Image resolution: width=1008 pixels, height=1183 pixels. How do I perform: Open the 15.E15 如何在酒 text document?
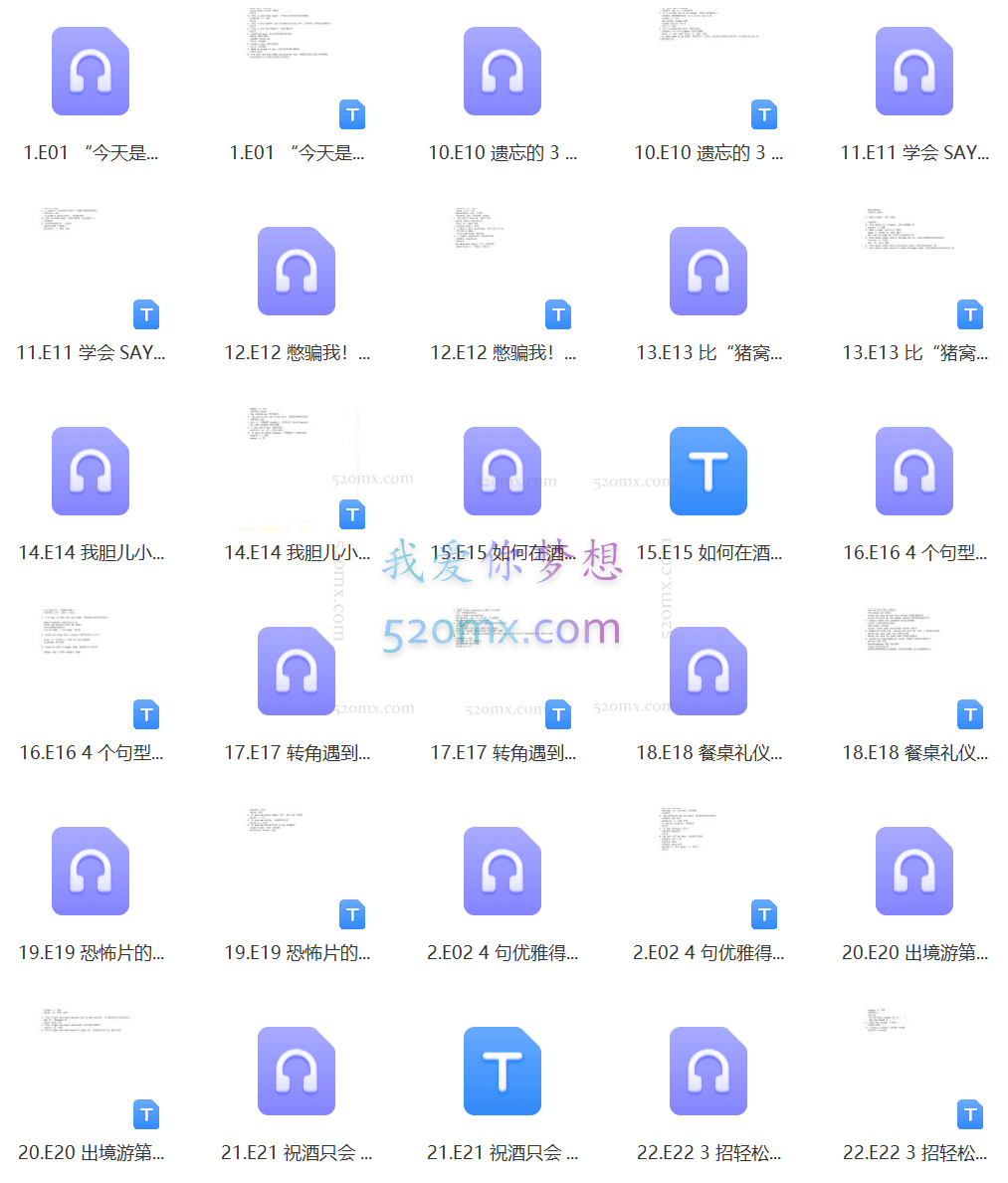click(x=708, y=472)
